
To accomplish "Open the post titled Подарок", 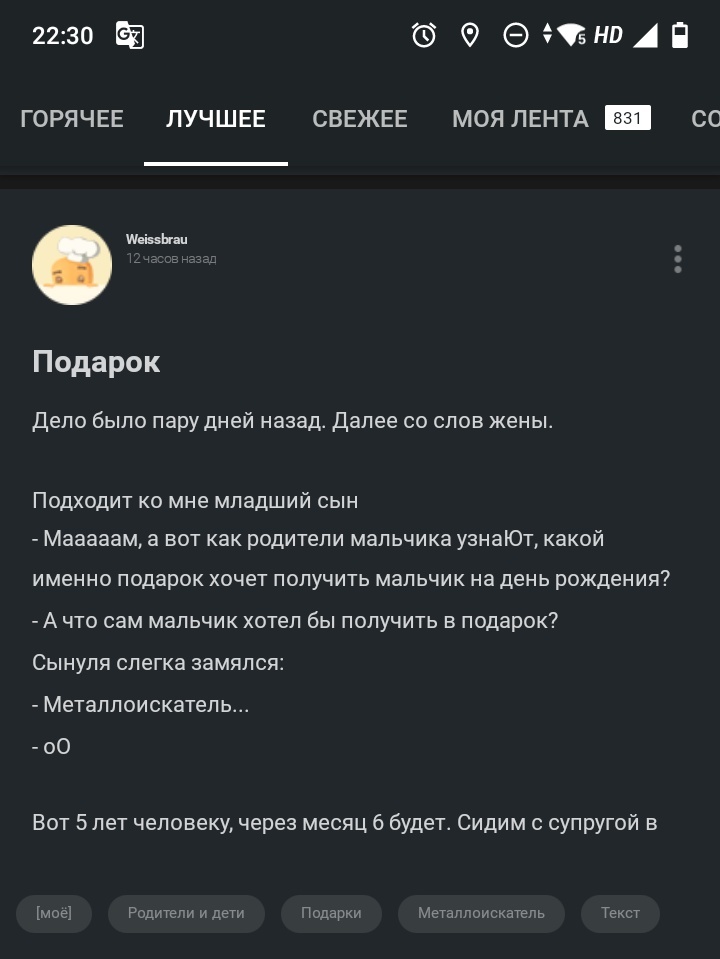I will pos(96,362).
